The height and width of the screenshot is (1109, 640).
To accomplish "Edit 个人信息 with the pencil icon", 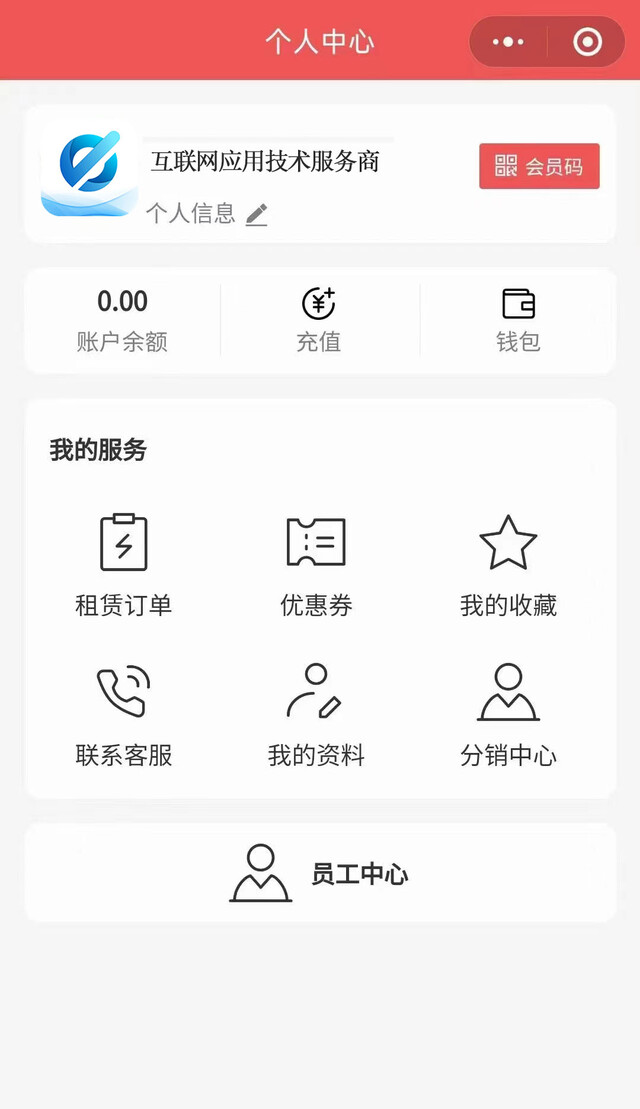I will click(257, 214).
